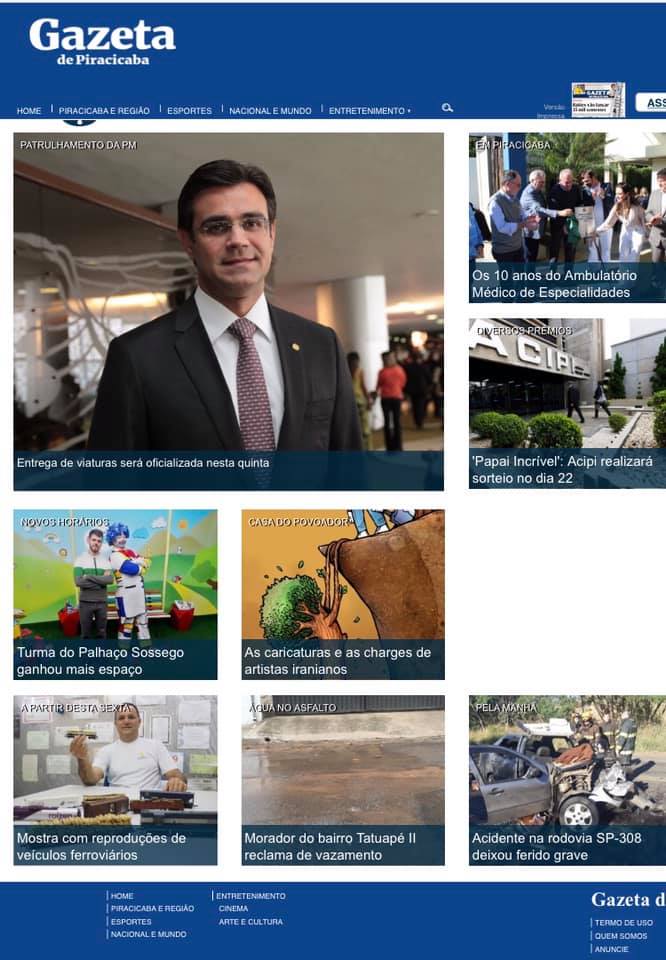Open the printed edition thumbnail
Viewport: 666px width, 960px height.
tap(598, 100)
